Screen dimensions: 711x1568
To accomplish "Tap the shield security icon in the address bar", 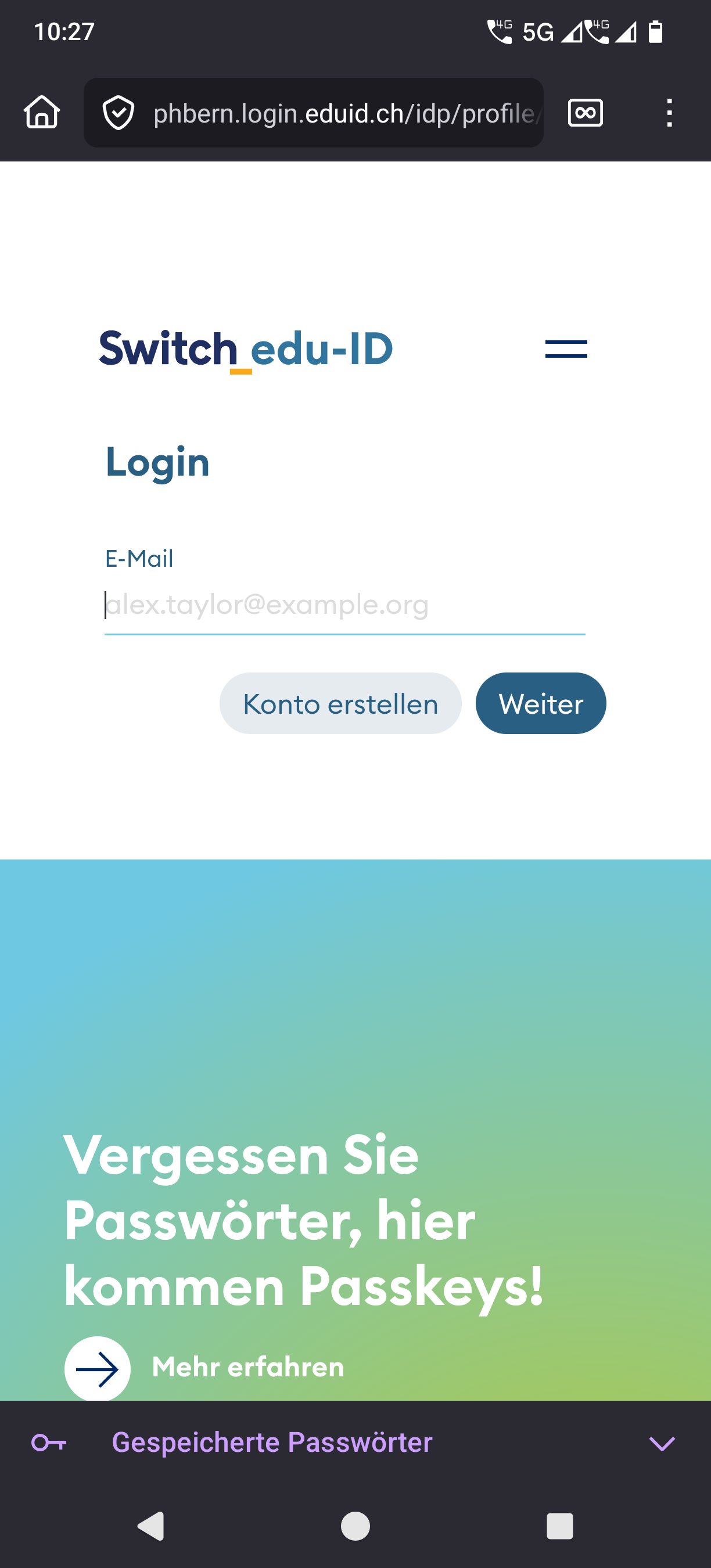I will pos(119,112).
